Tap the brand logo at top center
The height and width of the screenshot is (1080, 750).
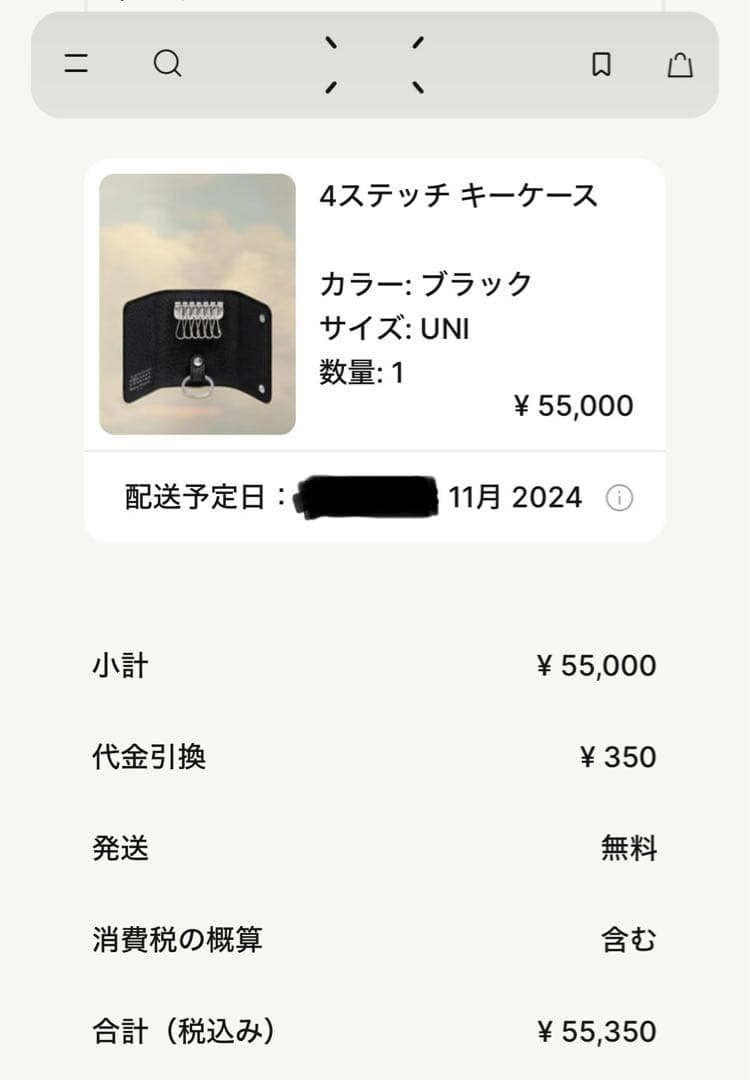tap(375, 63)
